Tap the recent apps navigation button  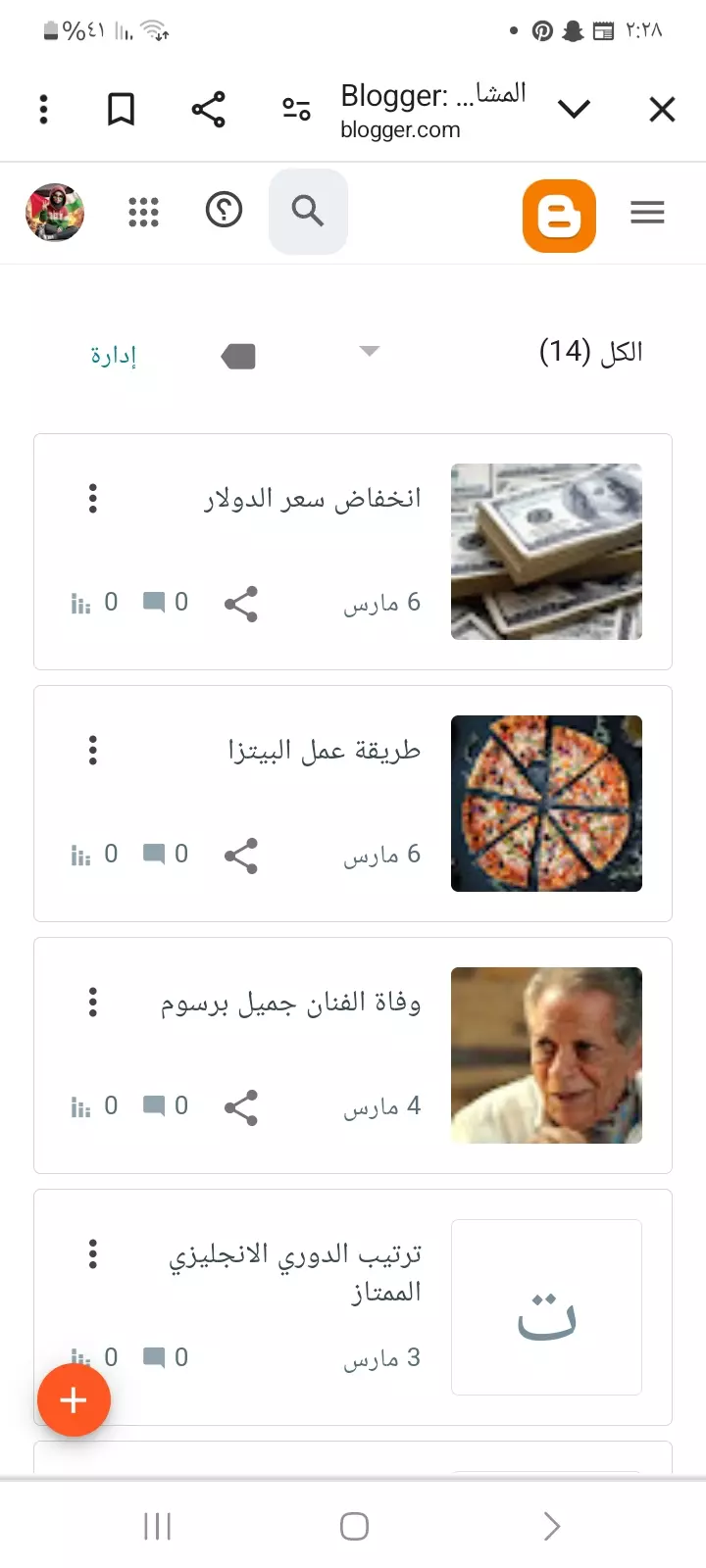[157, 1525]
